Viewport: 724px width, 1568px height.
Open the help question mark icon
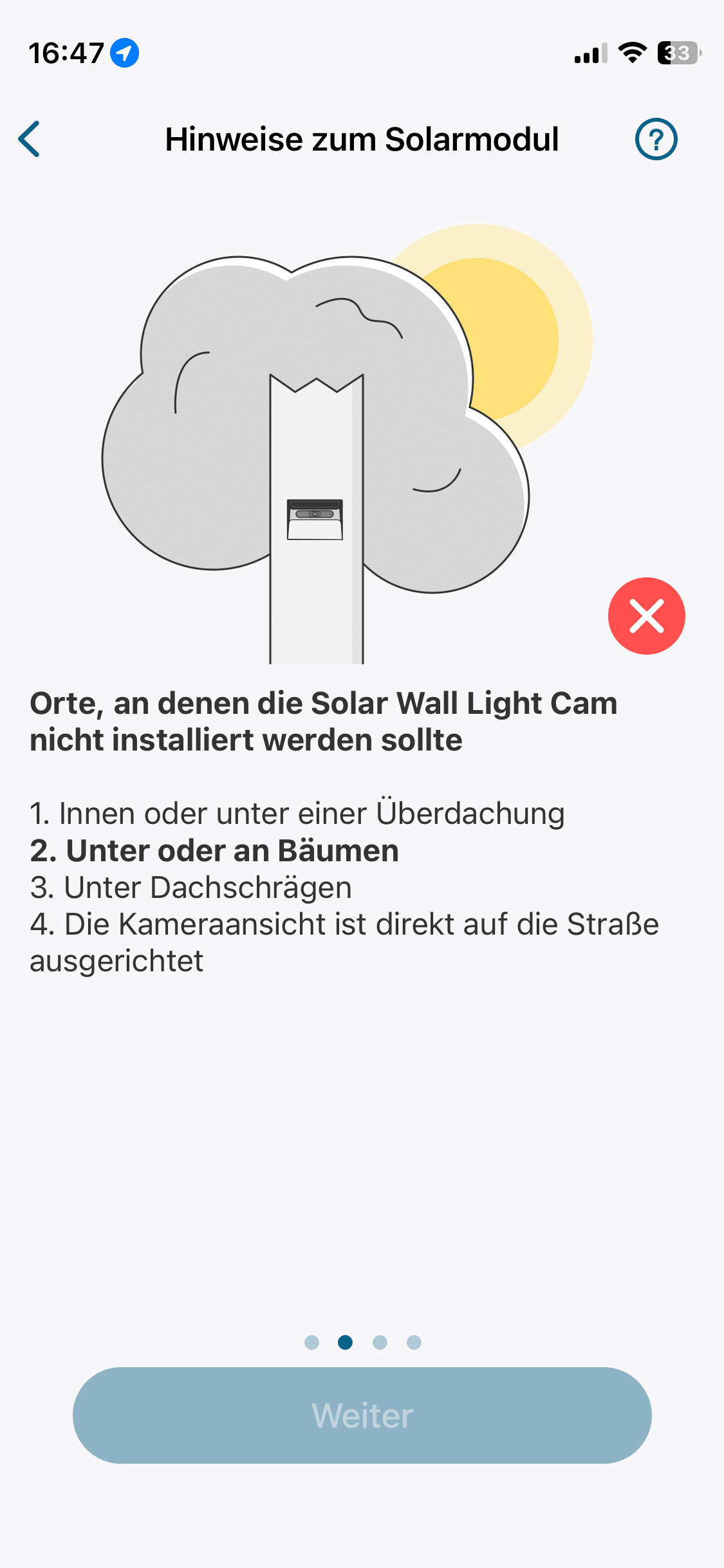pyautogui.click(x=656, y=139)
